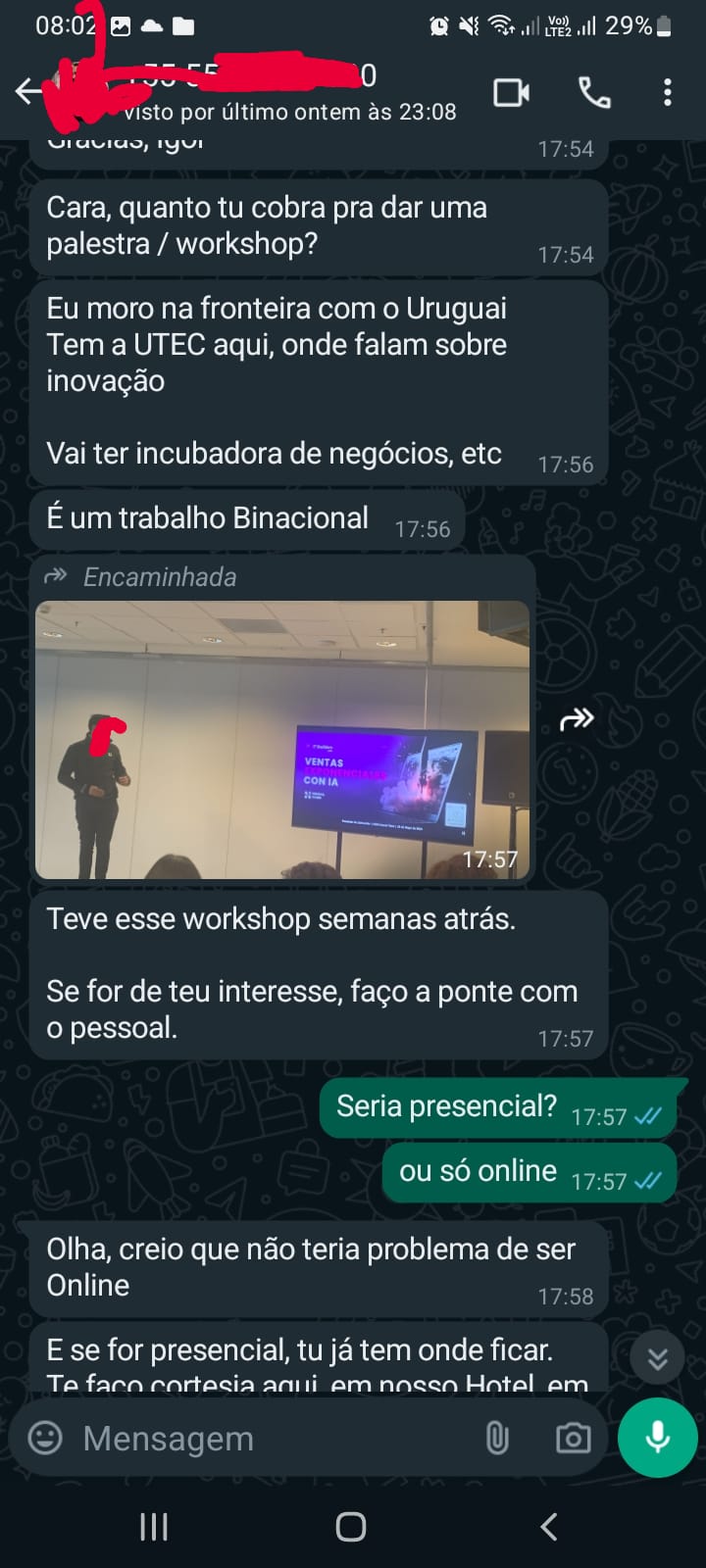
Task: Attach a file with the paperclip
Action: click(x=497, y=1438)
